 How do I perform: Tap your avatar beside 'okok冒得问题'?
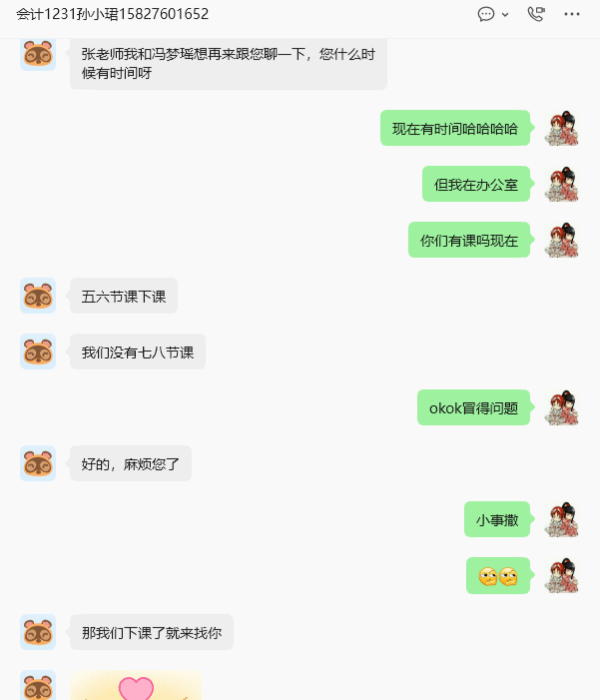point(561,408)
